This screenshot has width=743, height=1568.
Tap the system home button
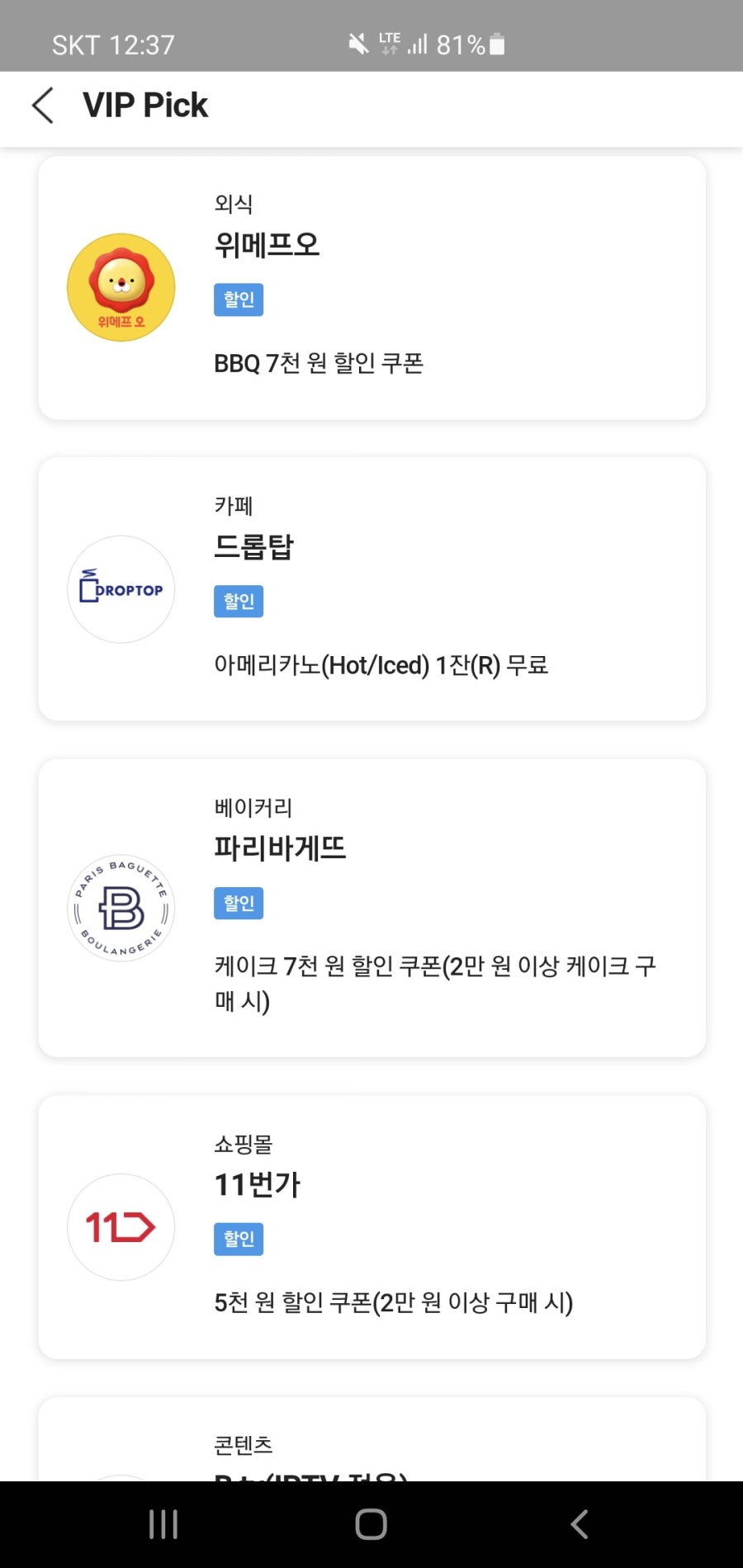tap(371, 1524)
